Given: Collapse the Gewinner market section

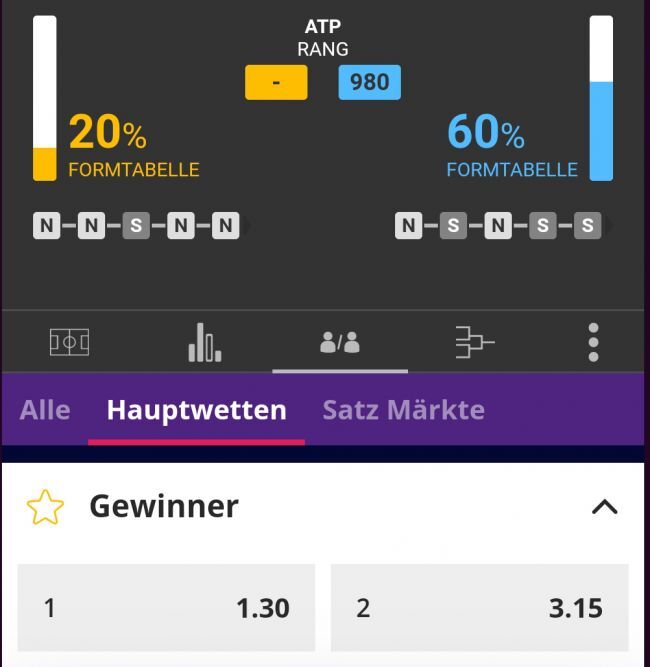Looking at the screenshot, I should [x=604, y=507].
